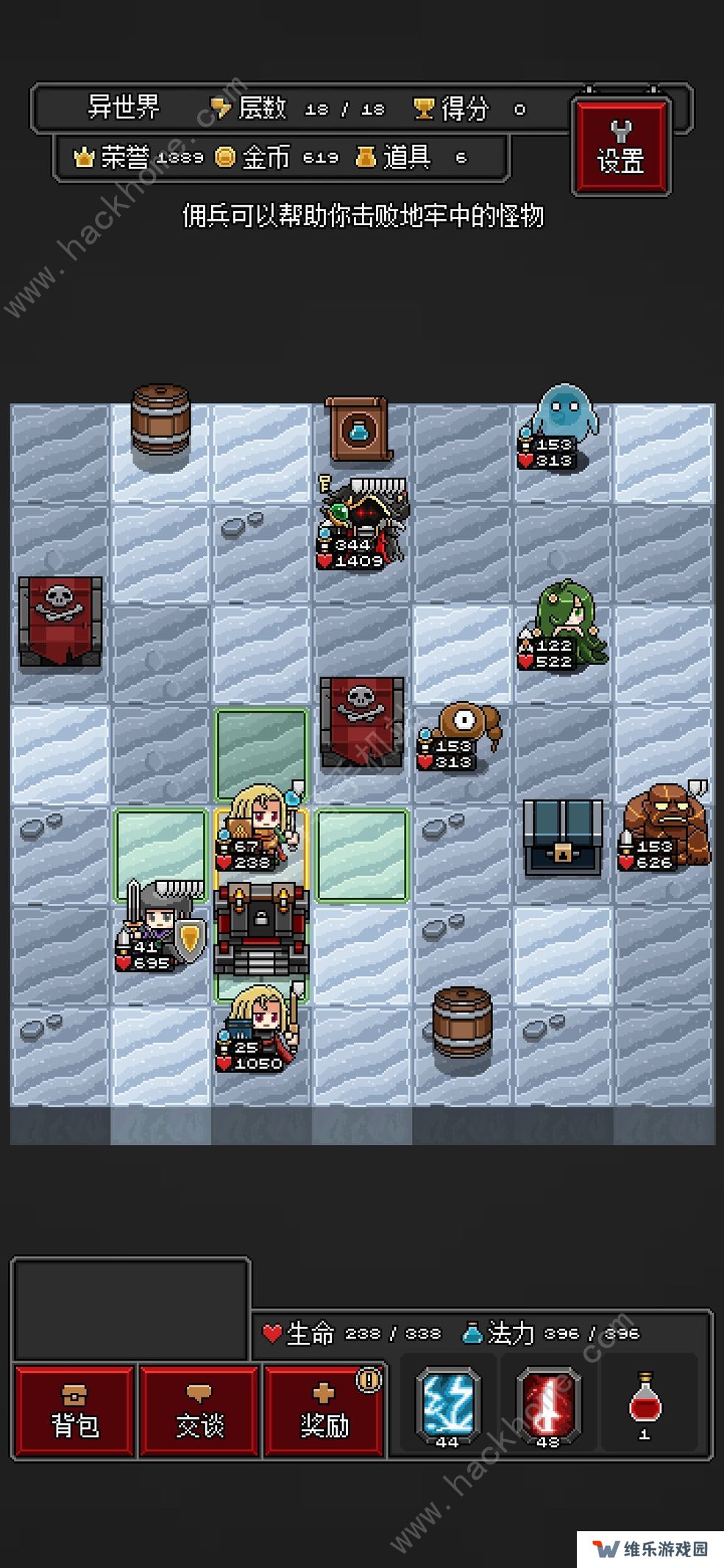Open the 设置 settings button
This screenshot has width=724, height=1568.
coord(620,148)
